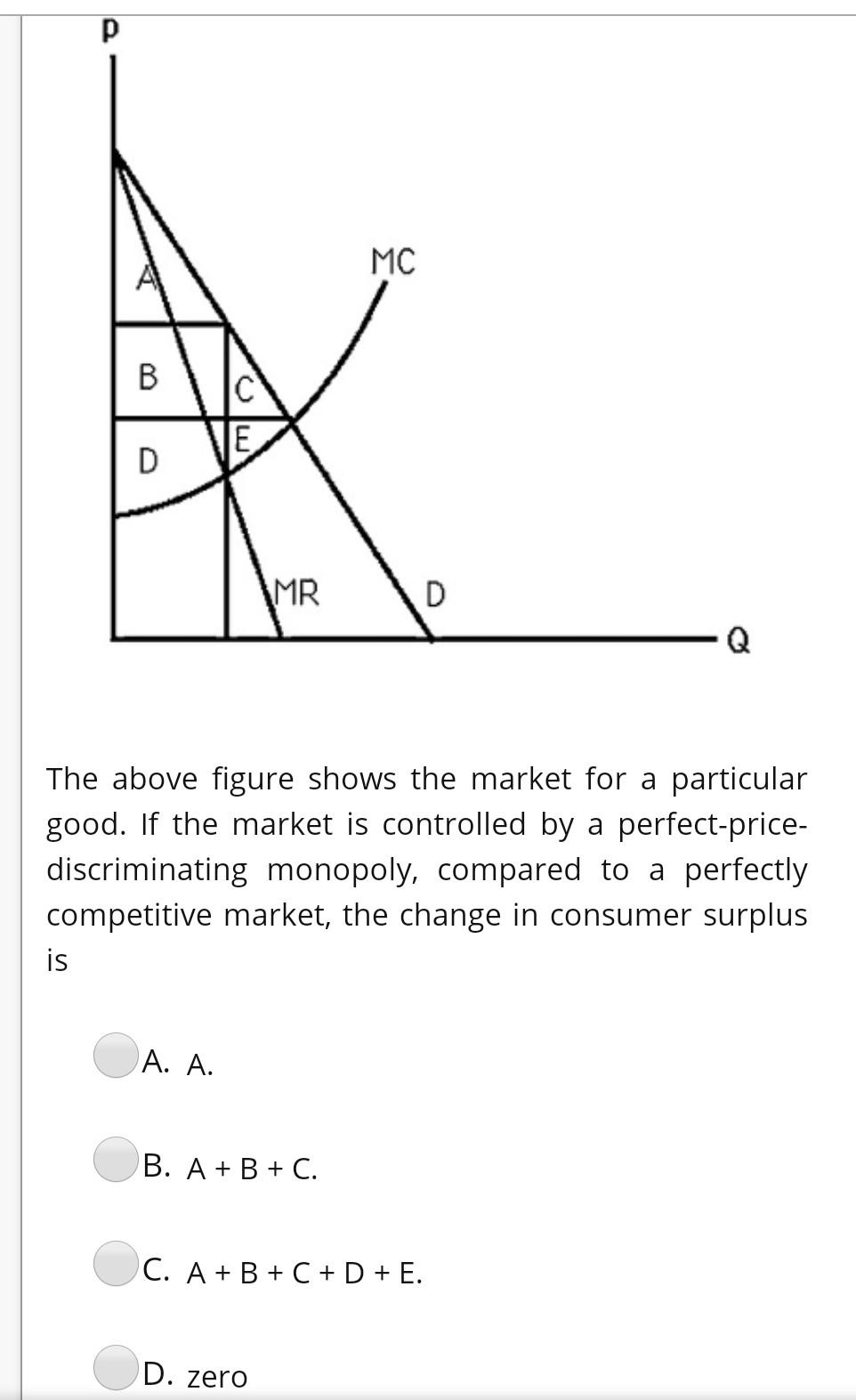Select answer option A

116,1056
